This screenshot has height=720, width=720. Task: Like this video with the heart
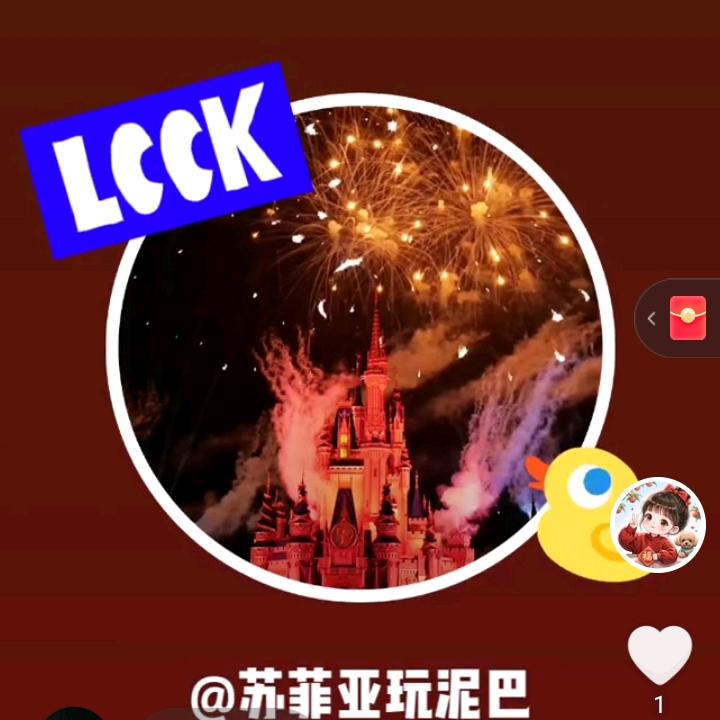coord(659,655)
